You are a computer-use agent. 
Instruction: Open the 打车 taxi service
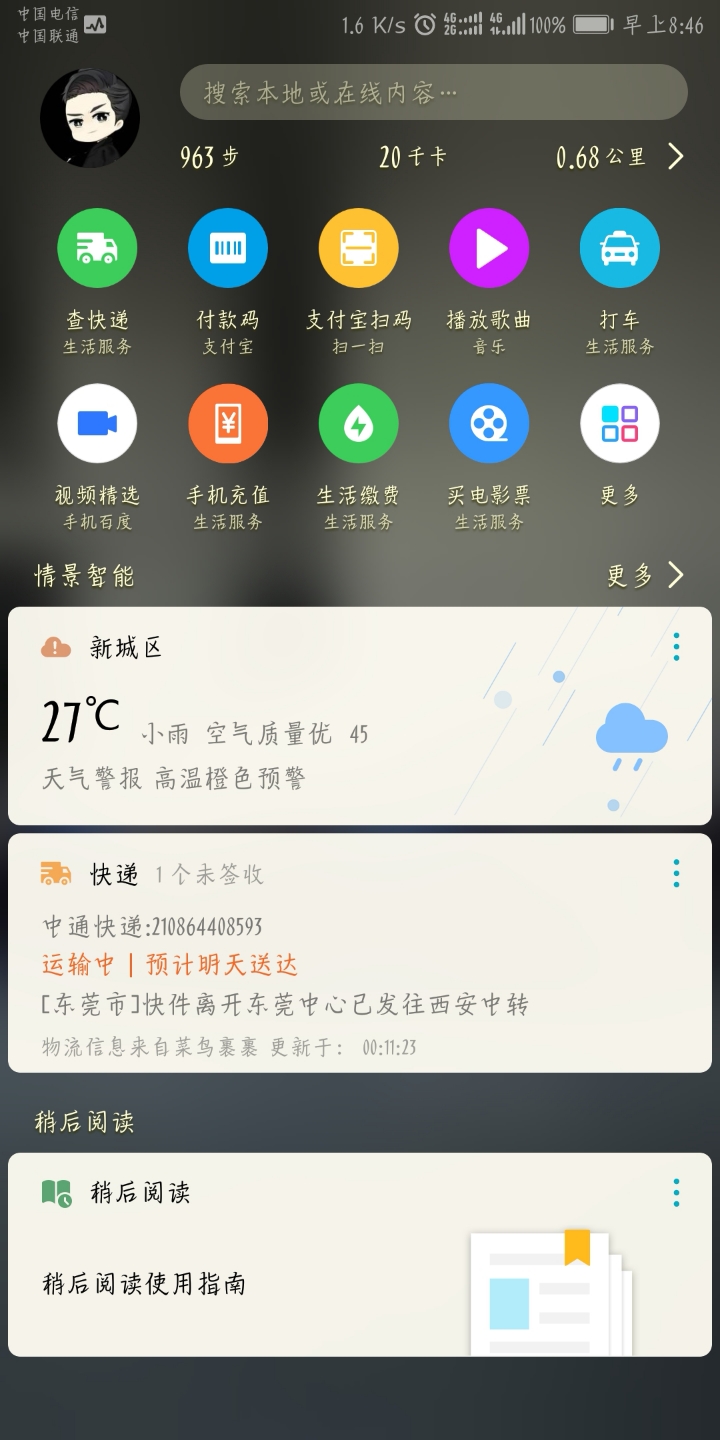(620, 249)
